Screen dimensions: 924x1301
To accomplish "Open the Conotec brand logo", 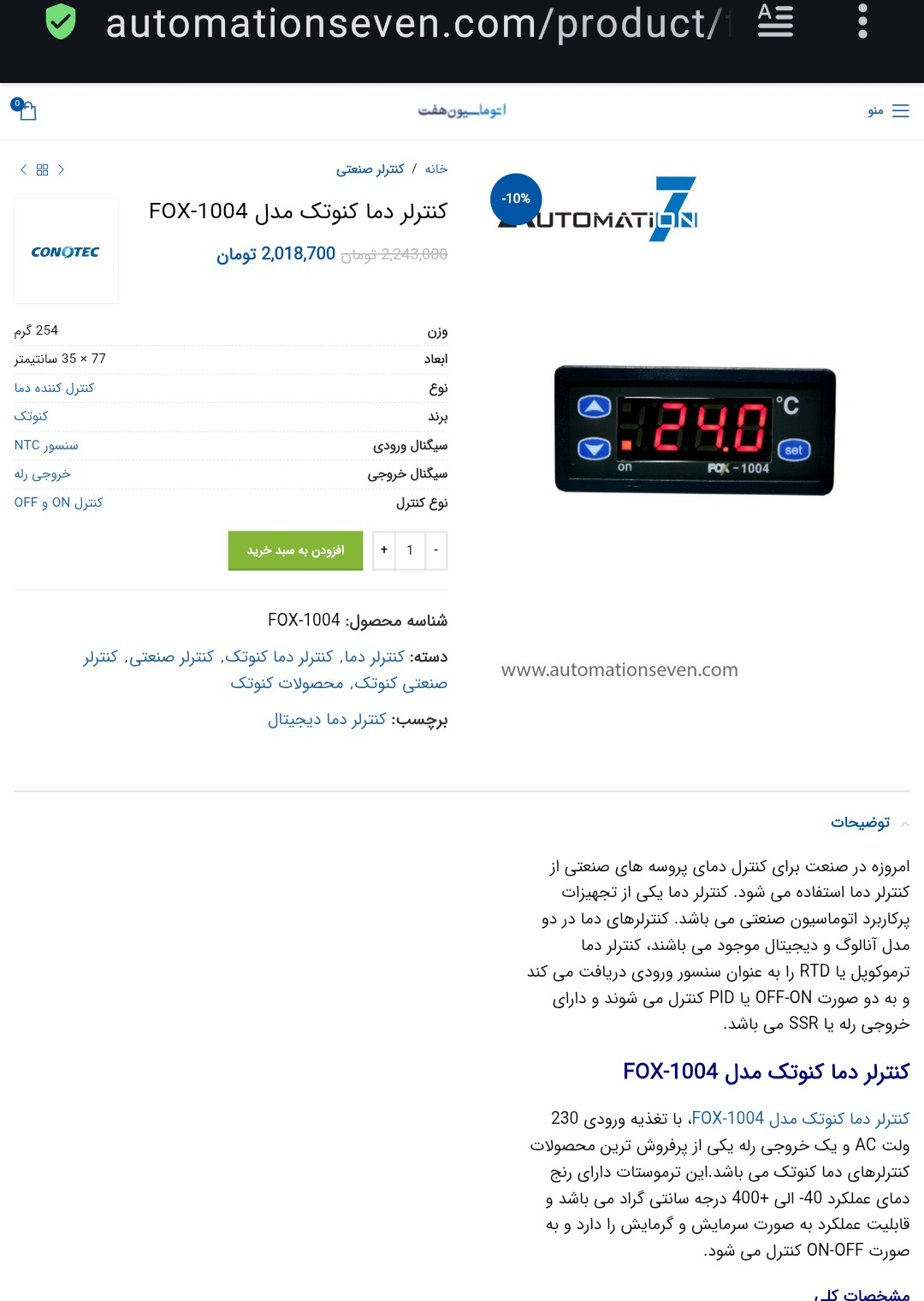I will point(66,252).
